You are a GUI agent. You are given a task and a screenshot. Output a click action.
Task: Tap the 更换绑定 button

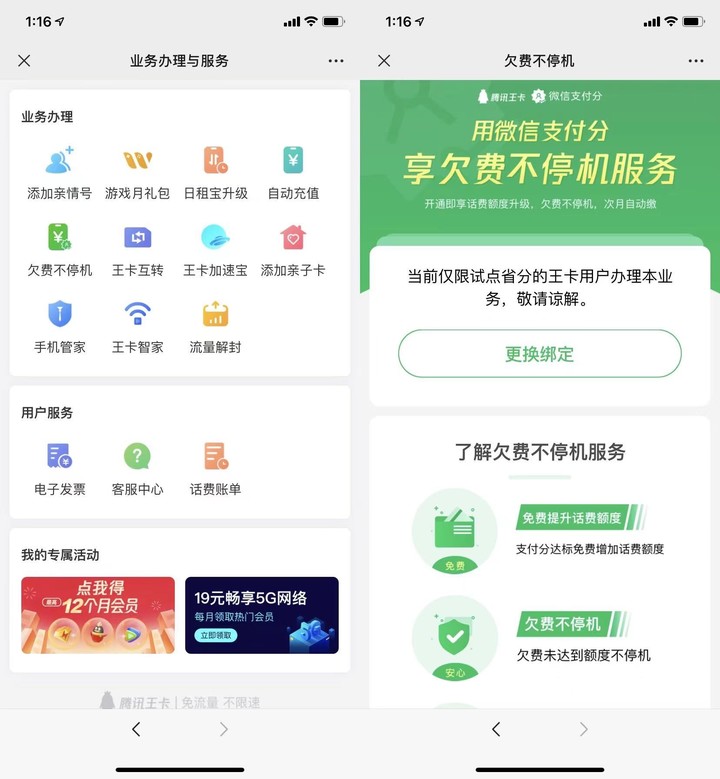click(x=540, y=354)
